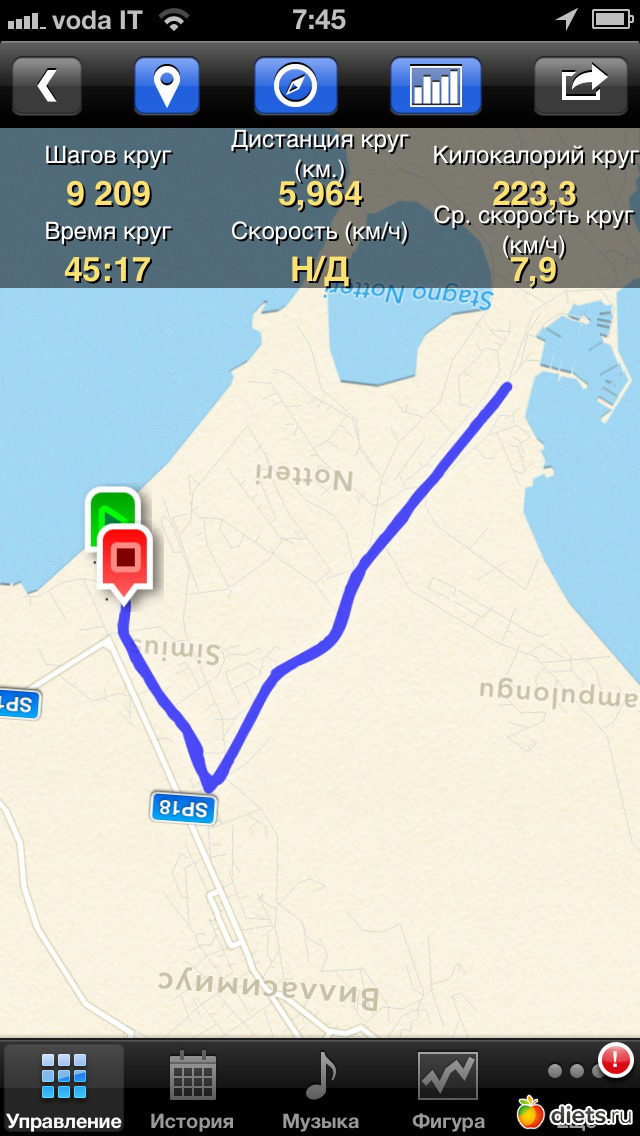The height and width of the screenshot is (1136, 640).
Task: Open the История tab
Action: click(192, 1090)
